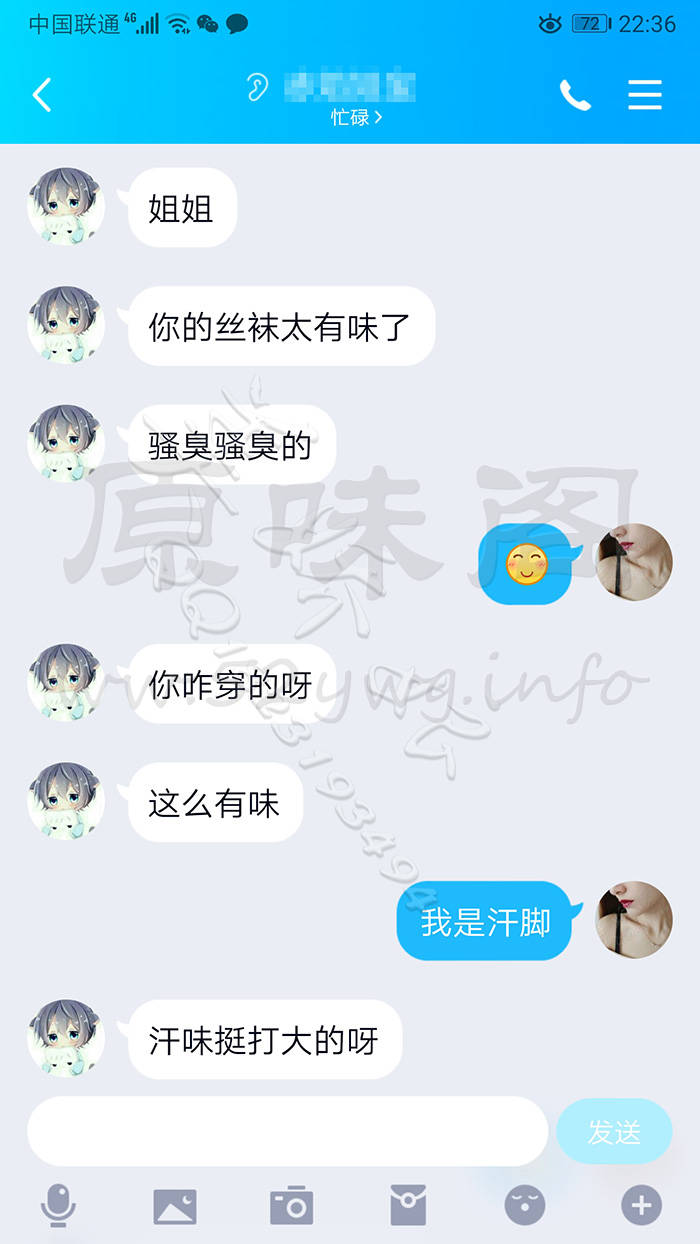Screen dimensions: 700x1244
Task: Start a voice call with this contact
Action: pyautogui.click(x=575, y=95)
